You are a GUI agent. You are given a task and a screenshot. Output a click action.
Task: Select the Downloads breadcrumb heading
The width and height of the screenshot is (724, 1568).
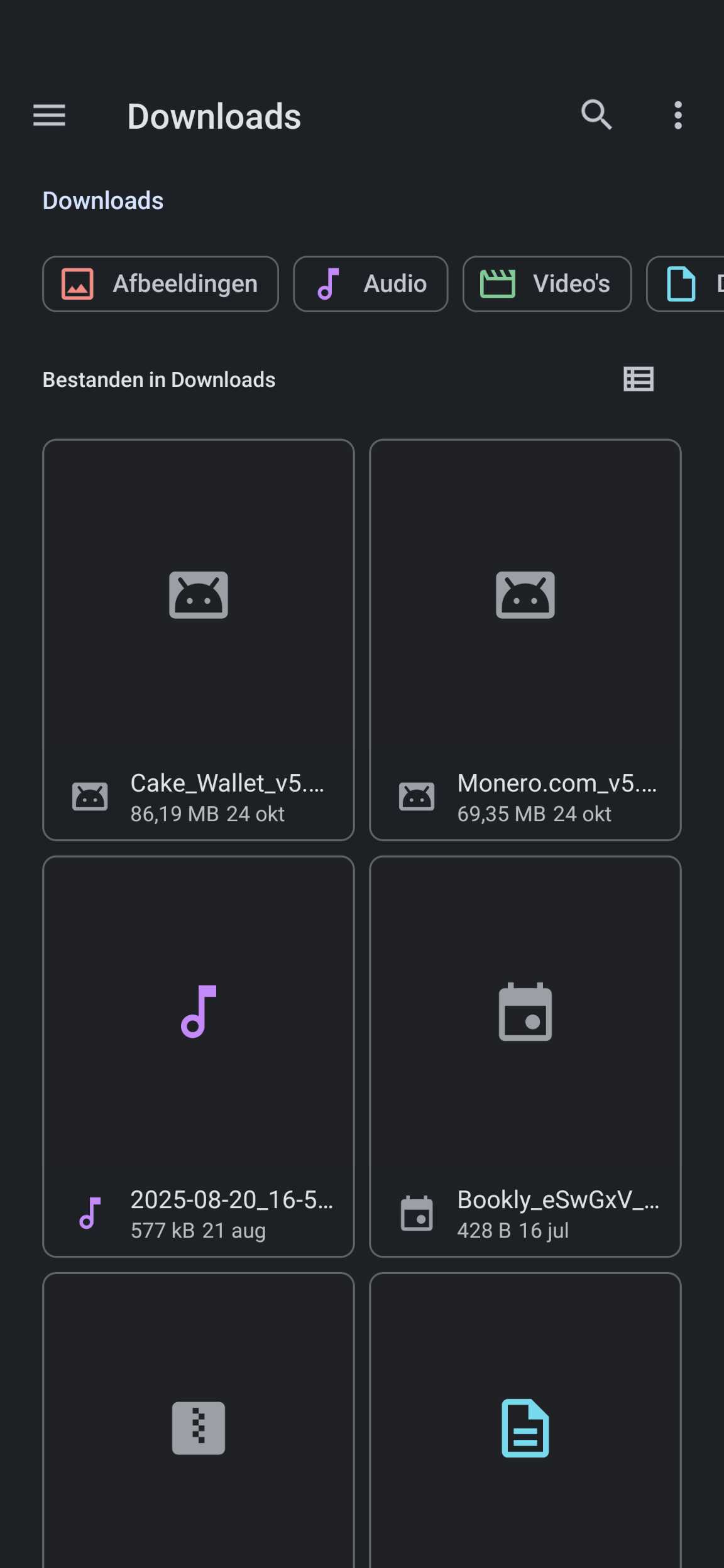102,200
